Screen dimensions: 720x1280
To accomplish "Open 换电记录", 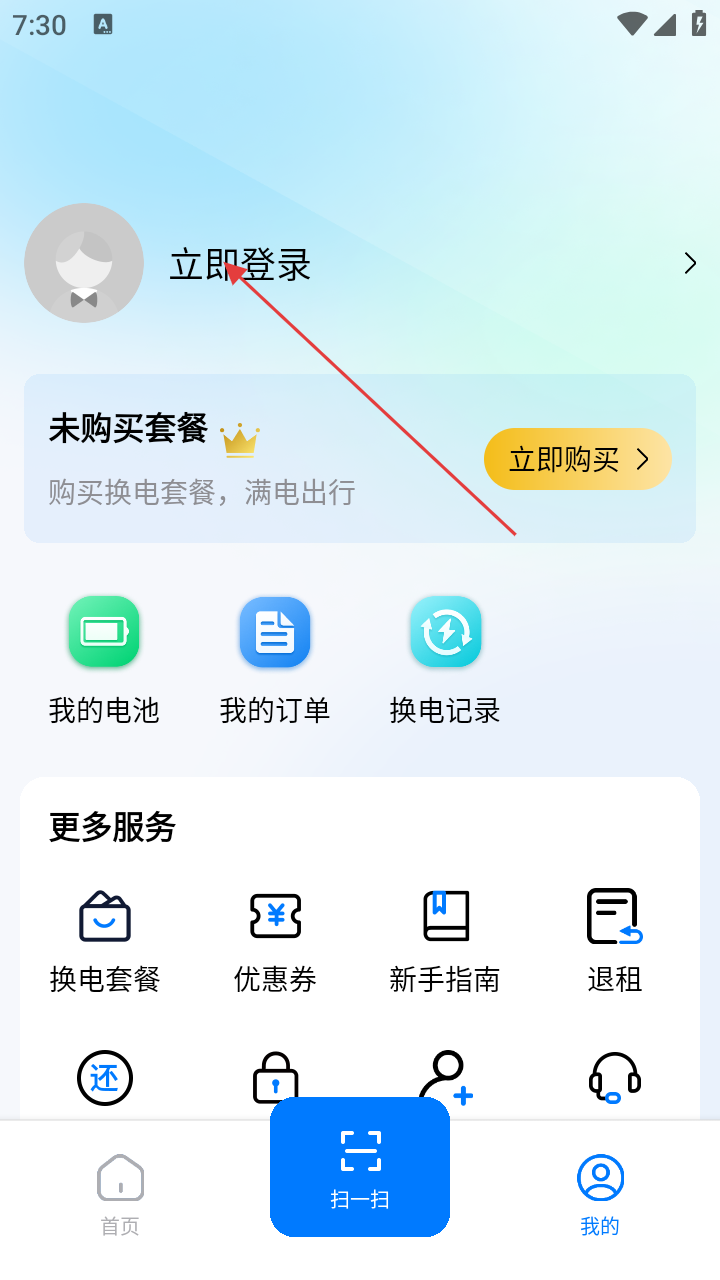I will [x=445, y=657].
